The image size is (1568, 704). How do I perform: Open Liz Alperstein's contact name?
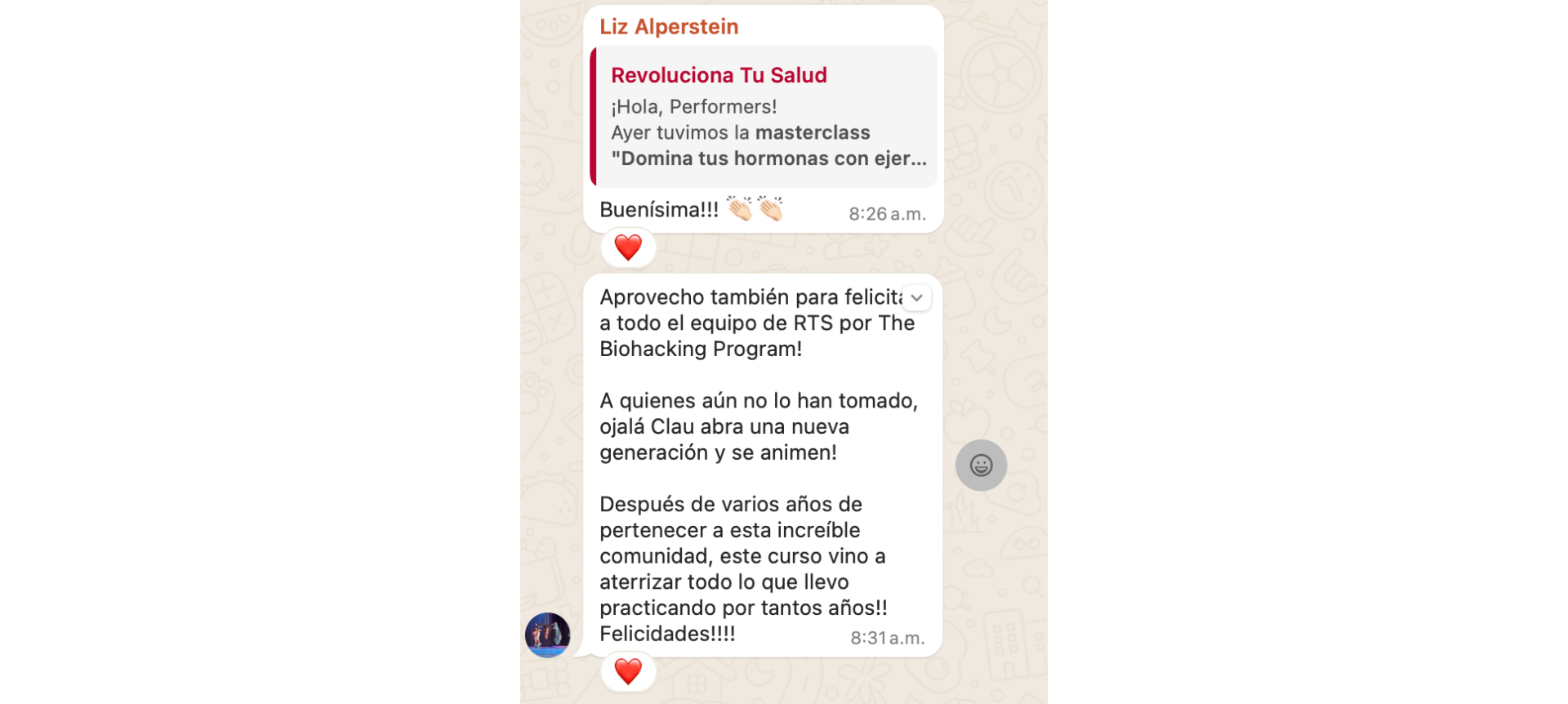pyautogui.click(x=669, y=27)
